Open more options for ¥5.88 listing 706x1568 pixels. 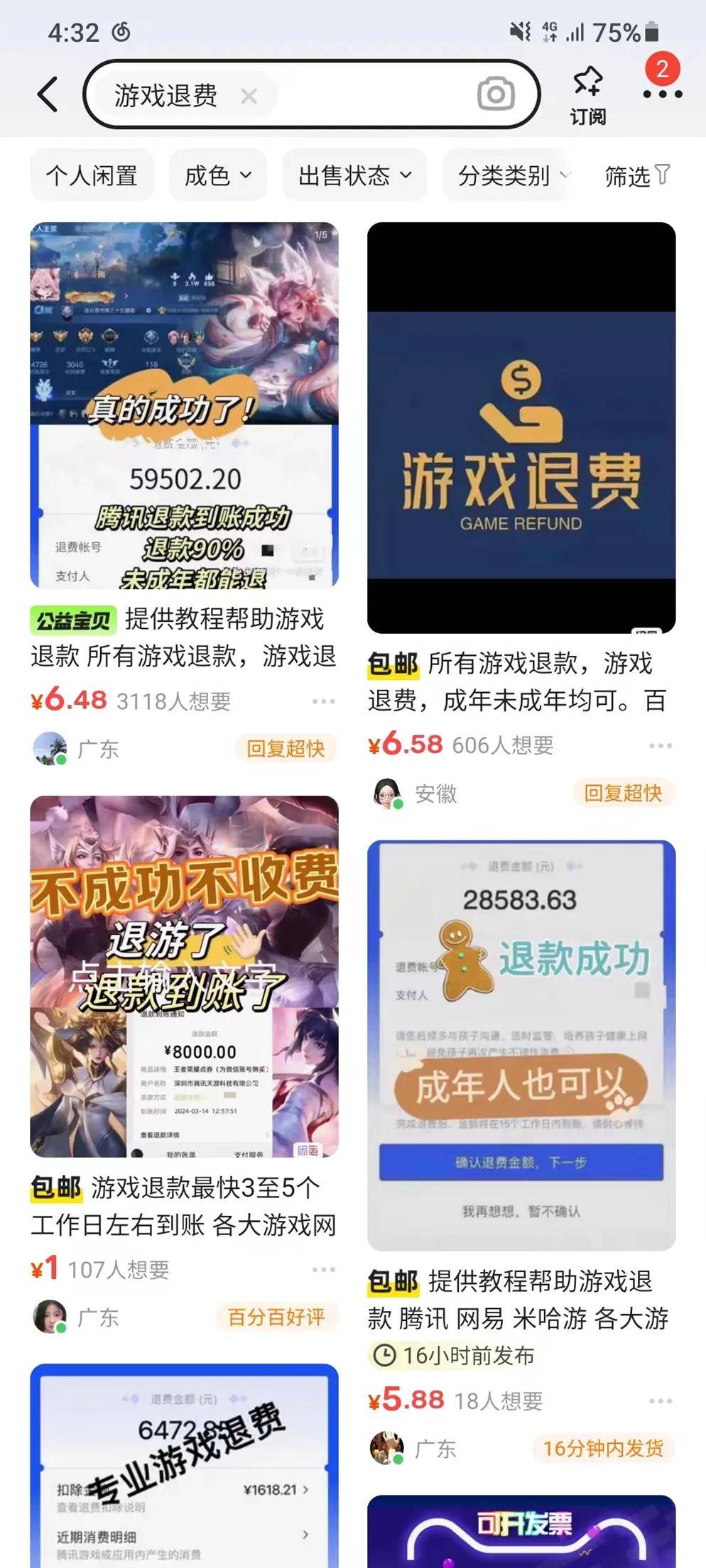pos(660,1400)
